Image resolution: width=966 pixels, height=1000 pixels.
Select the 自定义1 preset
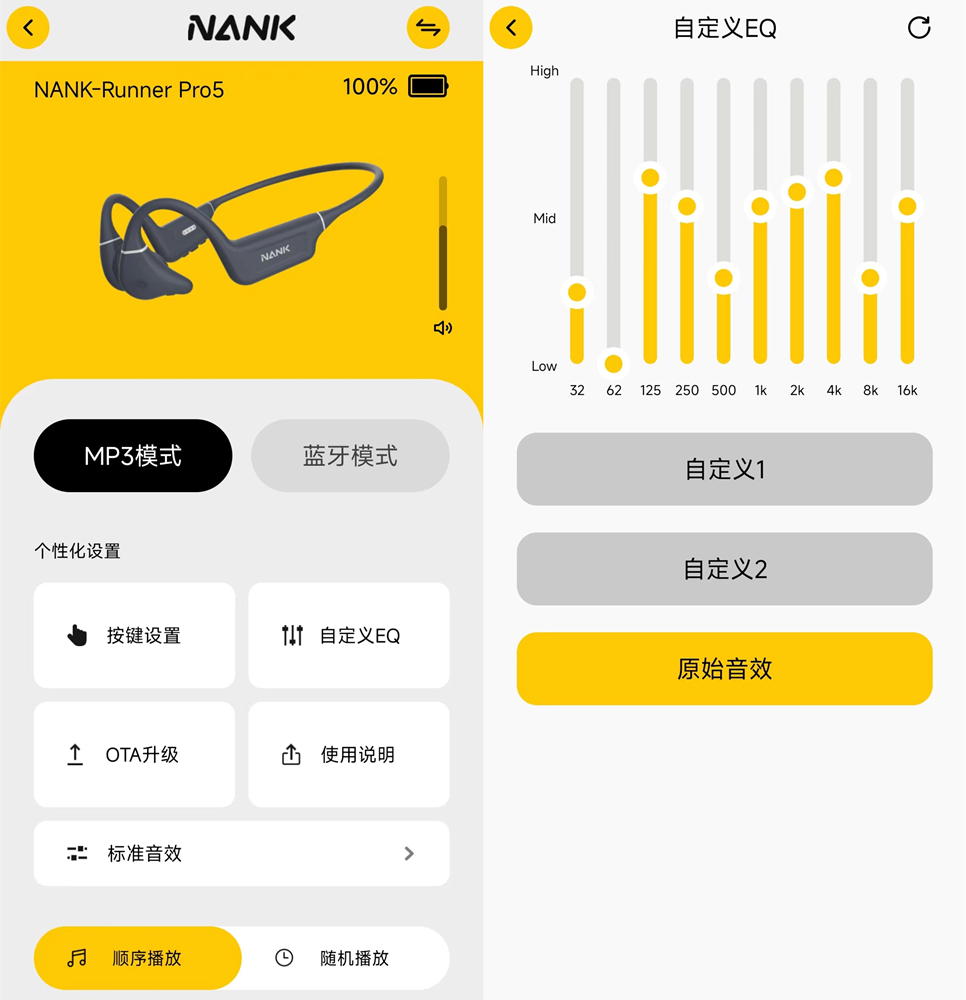point(724,469)
